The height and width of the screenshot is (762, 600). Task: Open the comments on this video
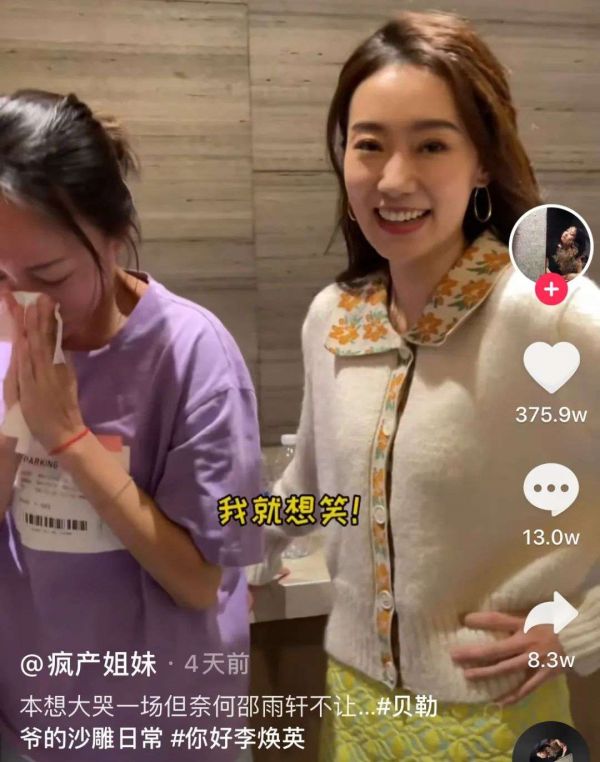[x=551, y=491]
